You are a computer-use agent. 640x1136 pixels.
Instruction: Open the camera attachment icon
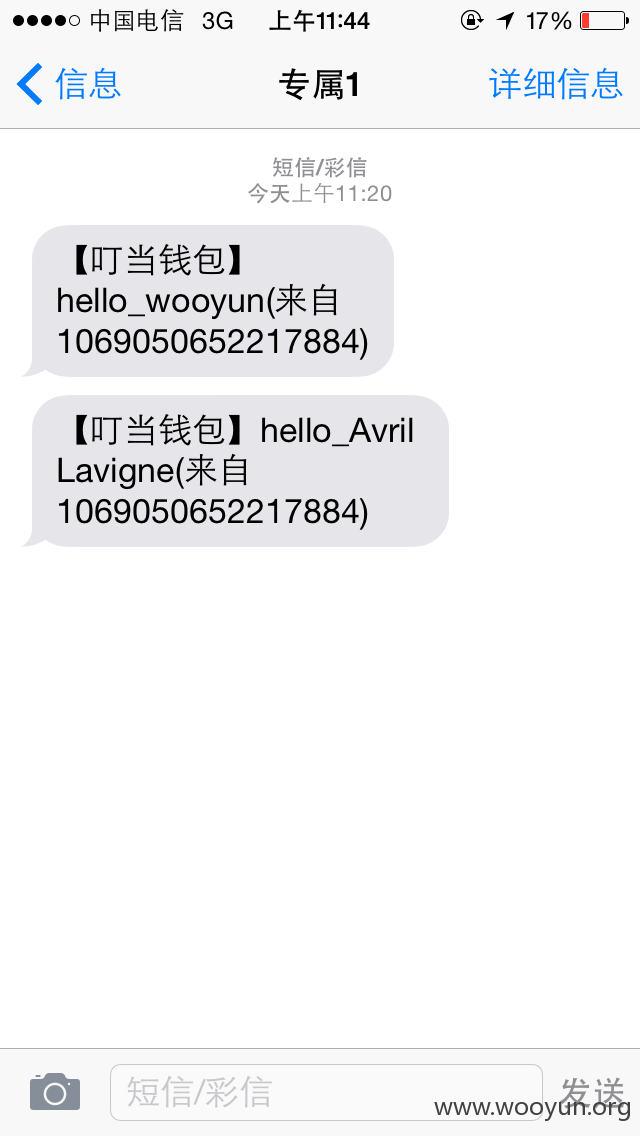point(55,1092)
